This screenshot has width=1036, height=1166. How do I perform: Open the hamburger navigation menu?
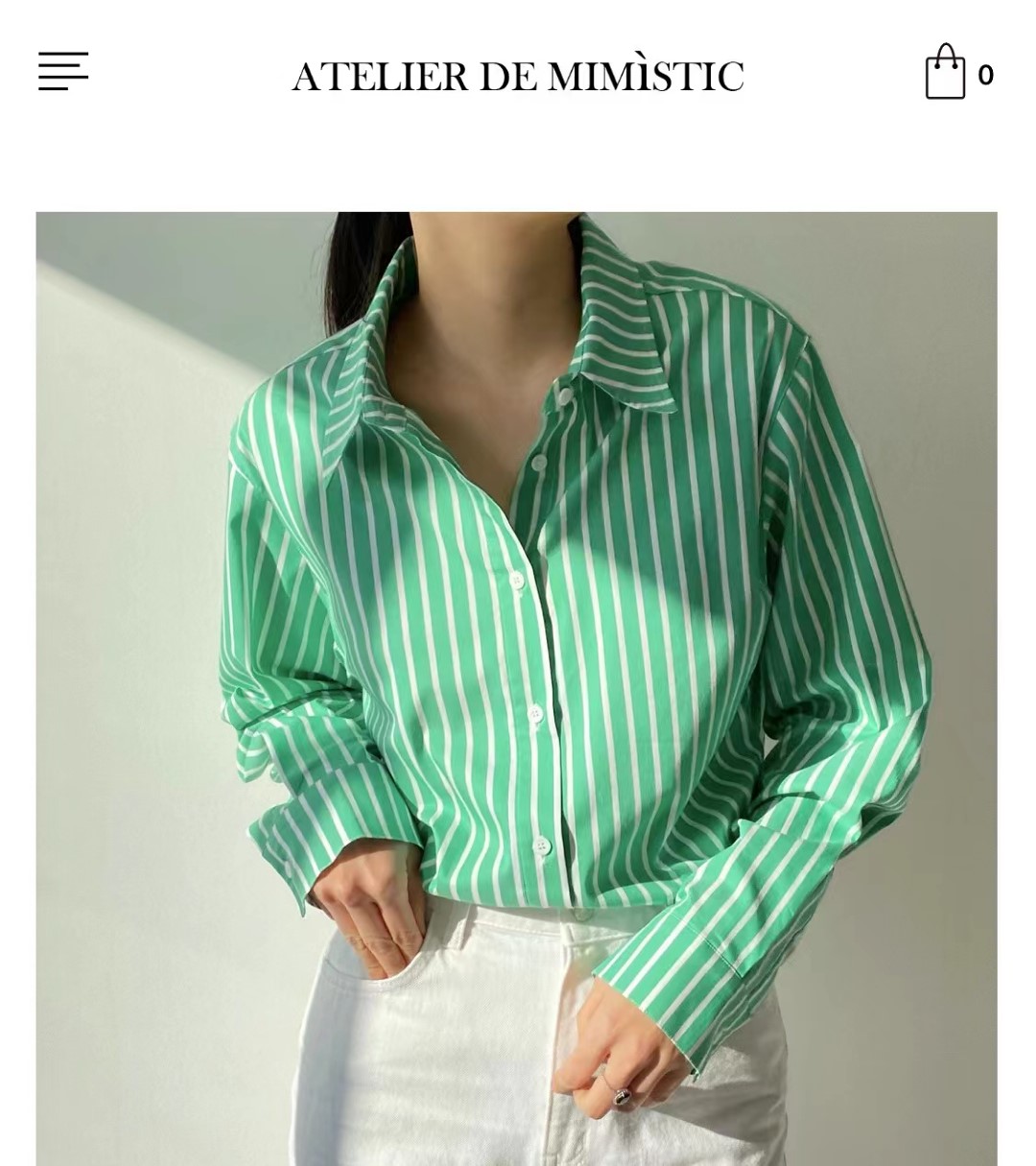63,72
